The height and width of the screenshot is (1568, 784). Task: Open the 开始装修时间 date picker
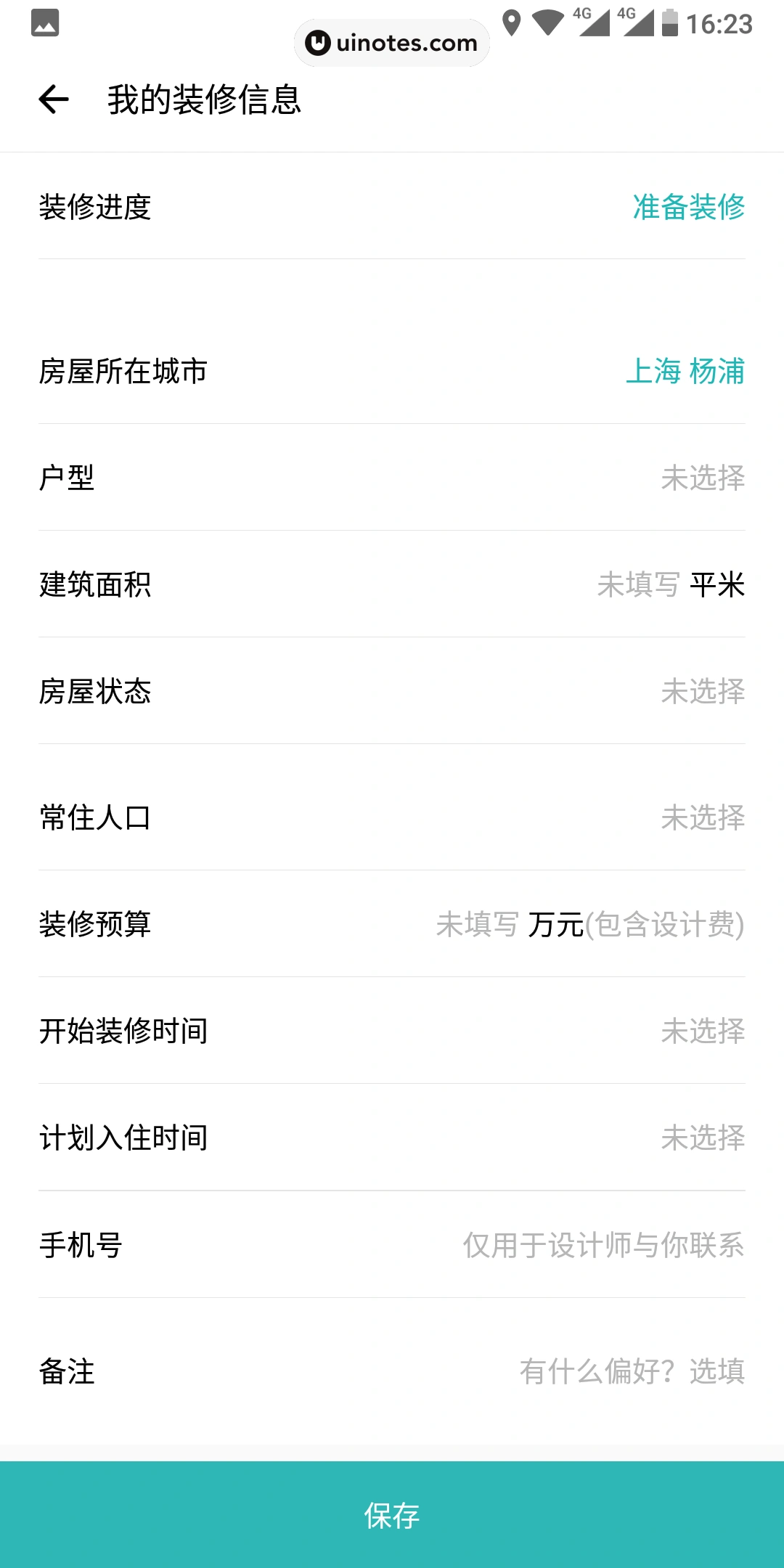392,1033
